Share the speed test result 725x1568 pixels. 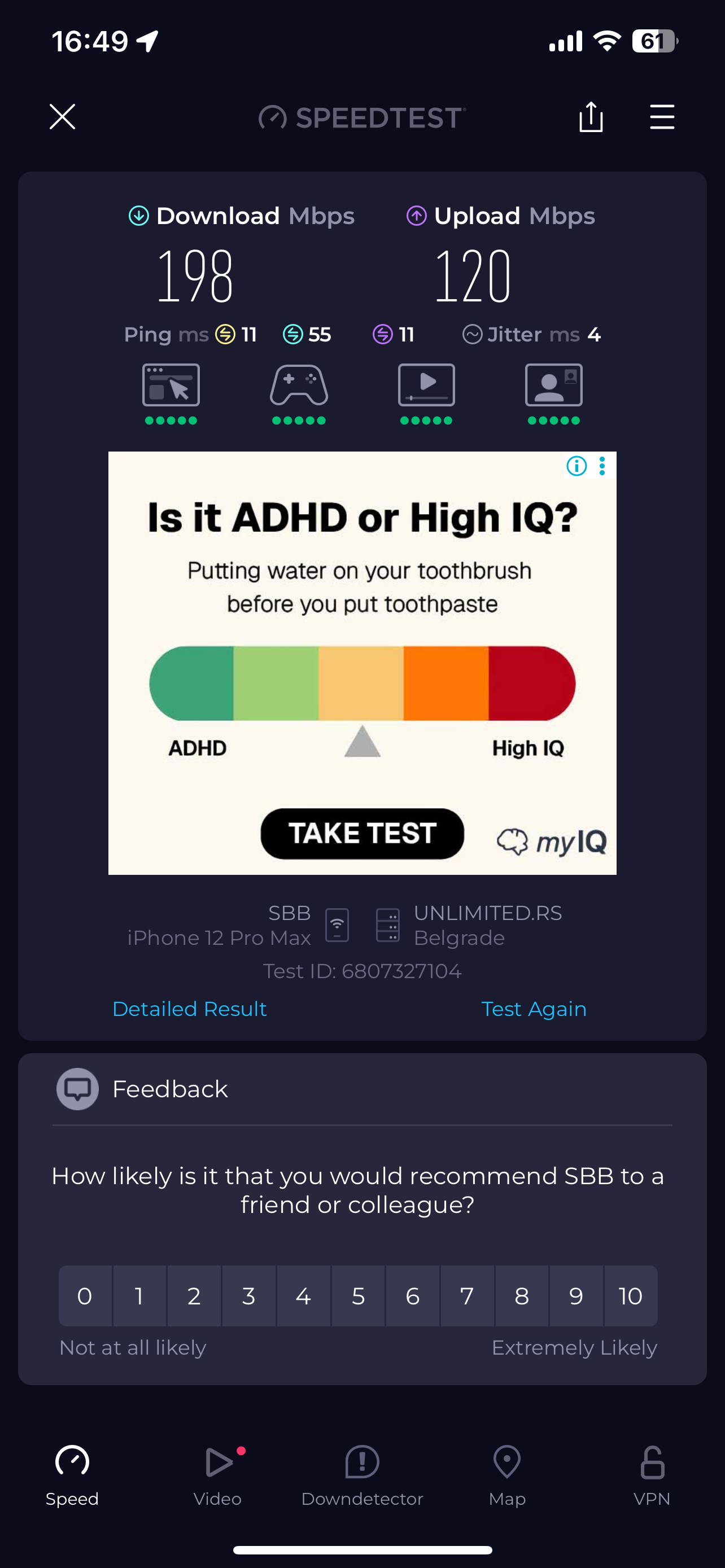(591, 116)
